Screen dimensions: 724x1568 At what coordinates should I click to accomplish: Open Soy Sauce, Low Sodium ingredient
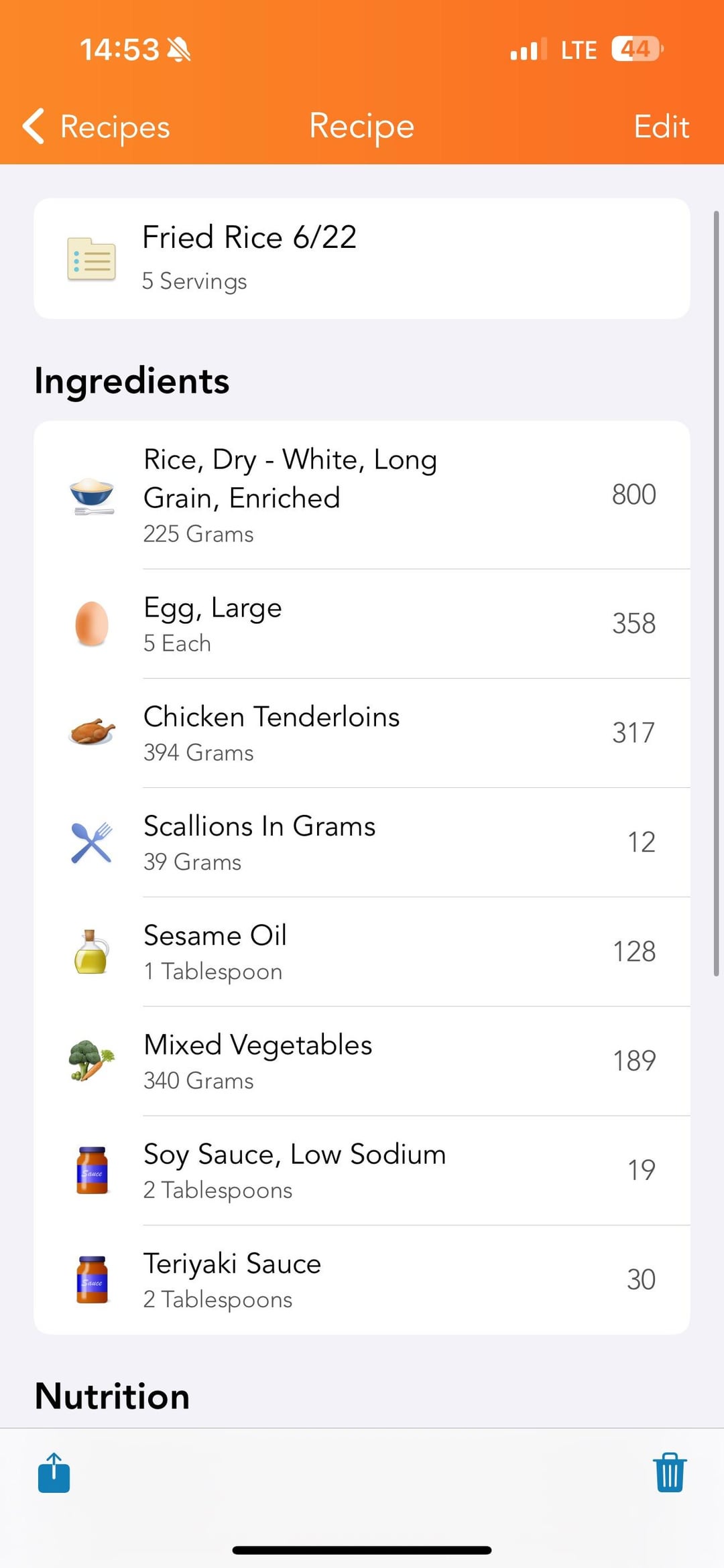click(362, 1171)
